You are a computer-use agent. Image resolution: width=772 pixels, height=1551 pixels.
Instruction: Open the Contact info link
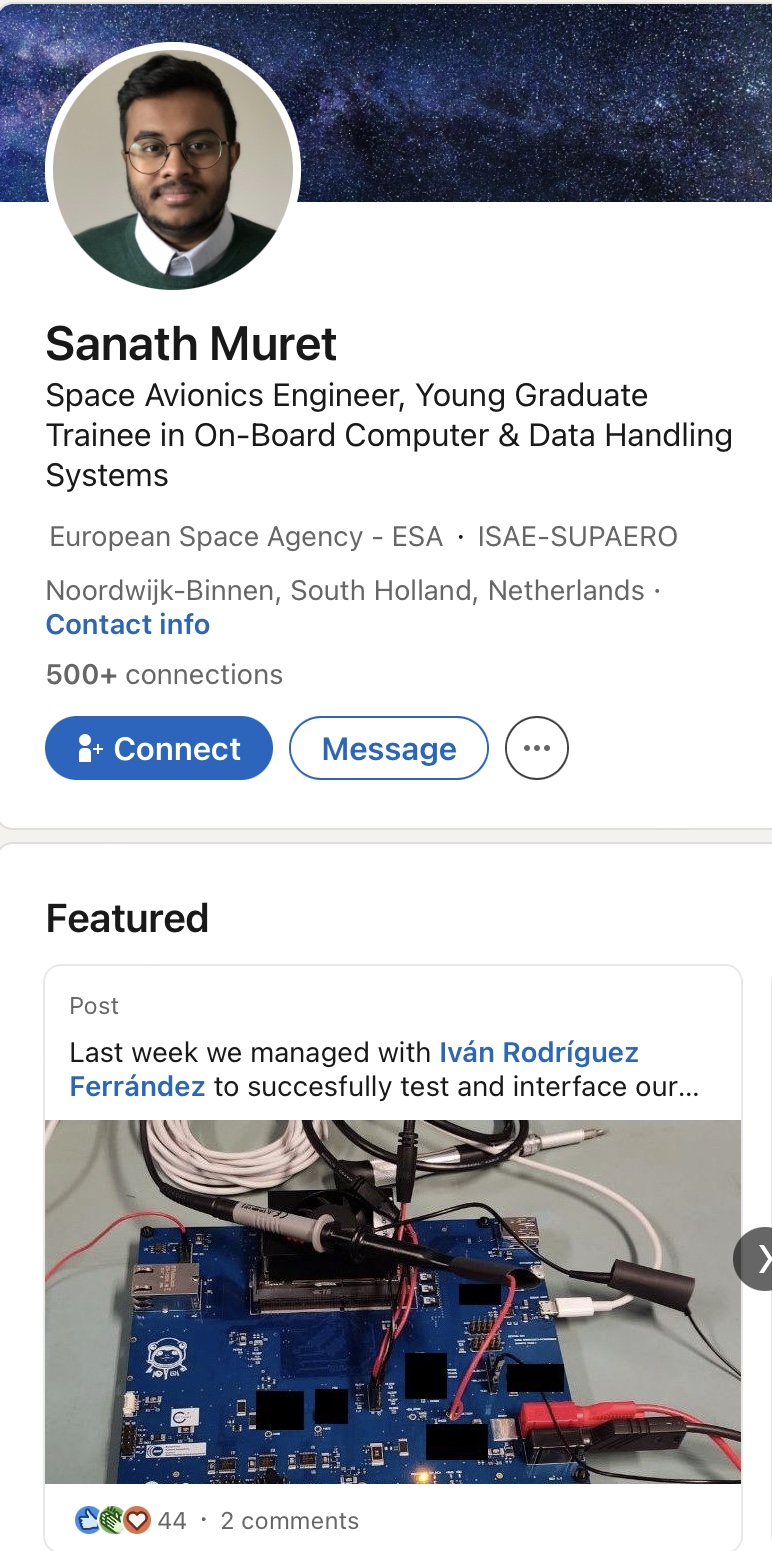pos(128,625)
